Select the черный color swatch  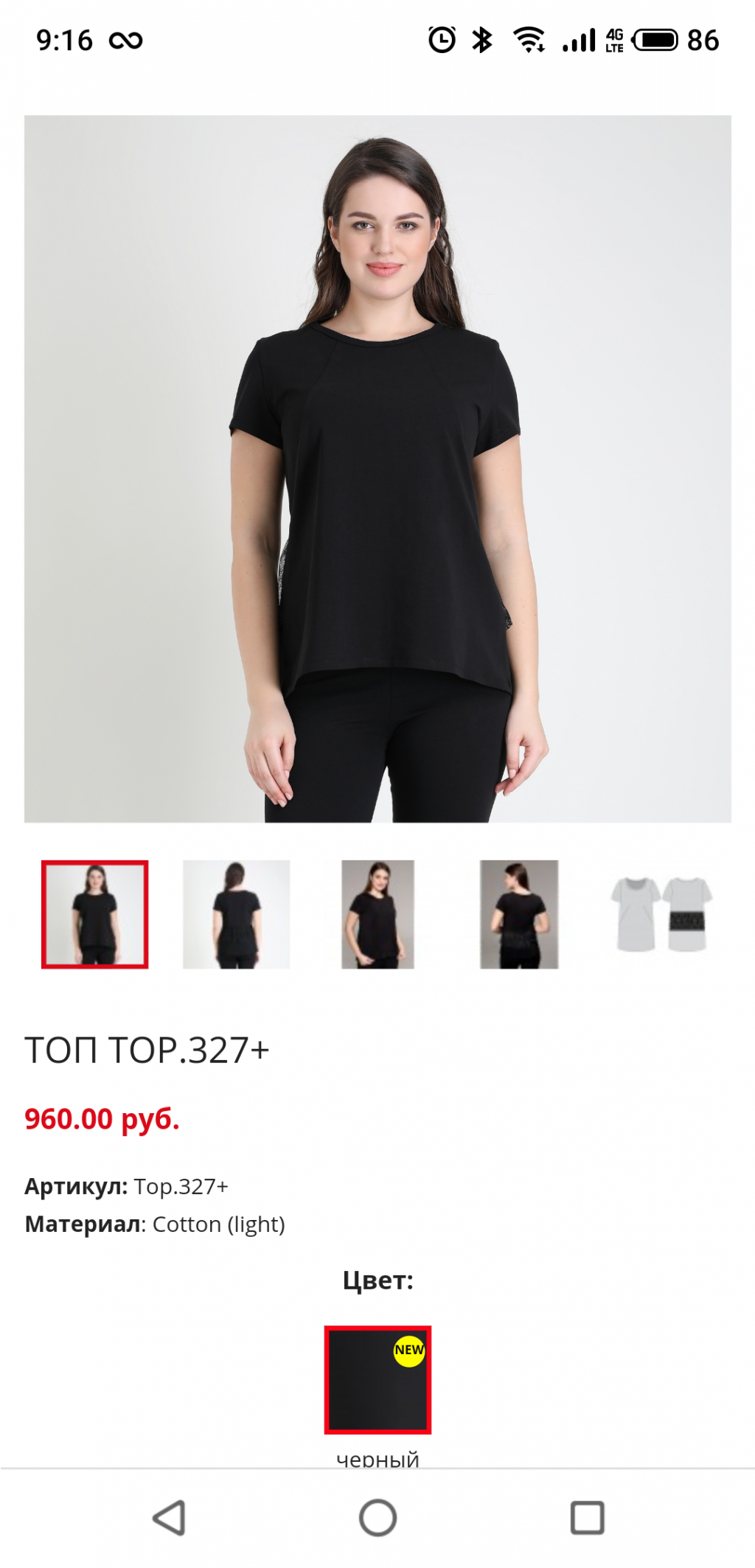pyautogui.click(x=377, y=1379)
